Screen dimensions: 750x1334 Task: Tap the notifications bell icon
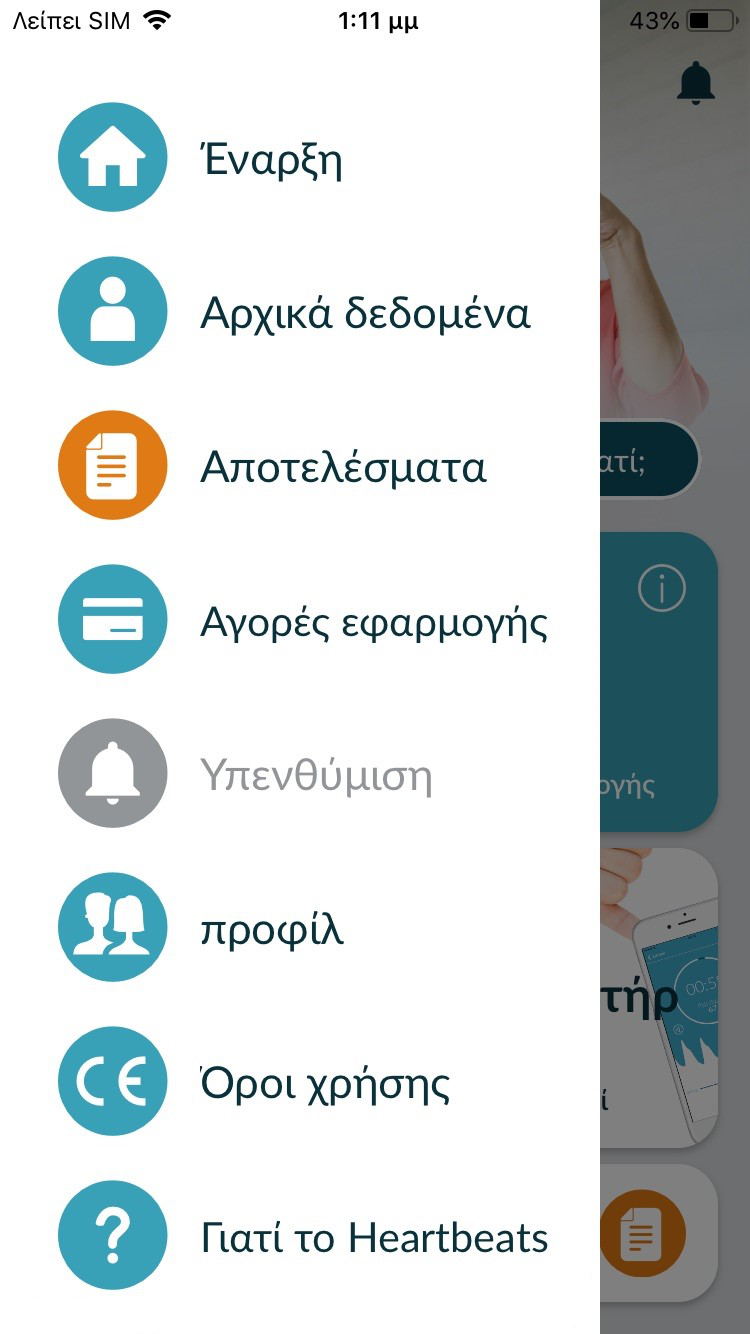(x=696, y=83)
